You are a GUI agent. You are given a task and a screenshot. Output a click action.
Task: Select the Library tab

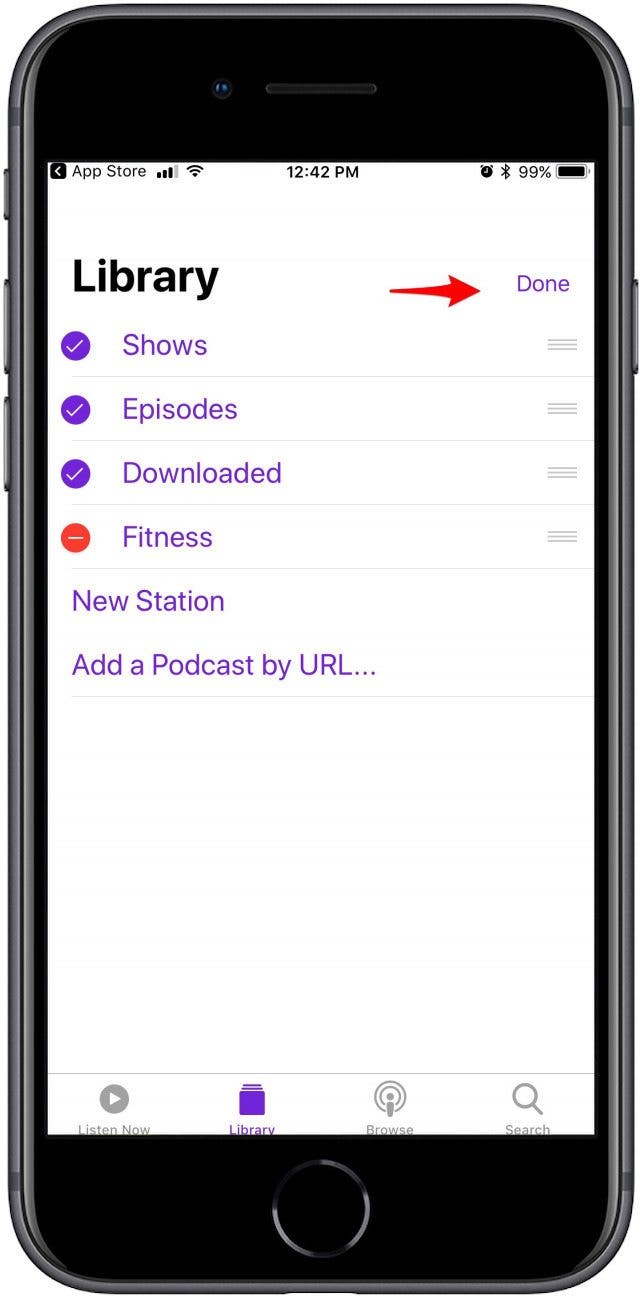click(x=252, y=1108)
